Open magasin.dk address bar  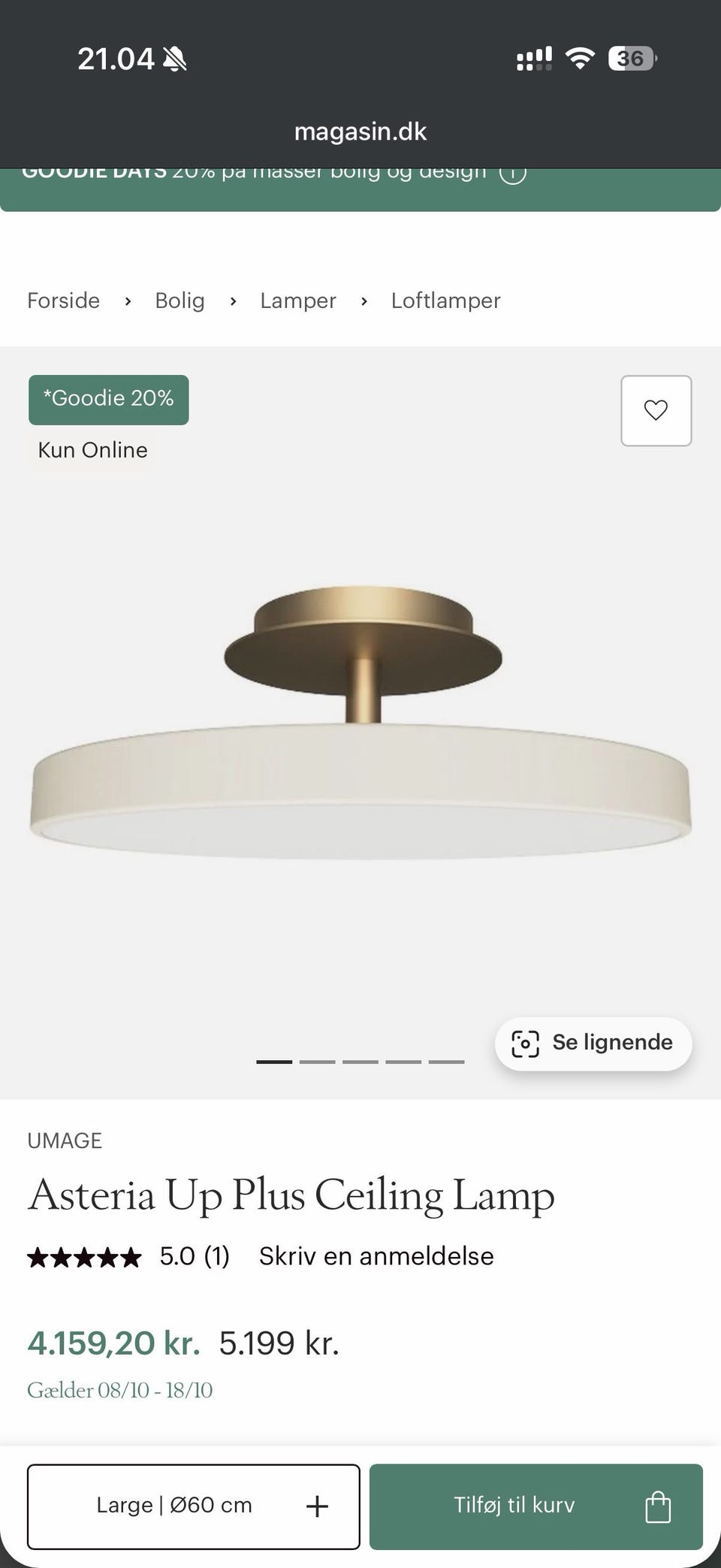tap(360, 131)
